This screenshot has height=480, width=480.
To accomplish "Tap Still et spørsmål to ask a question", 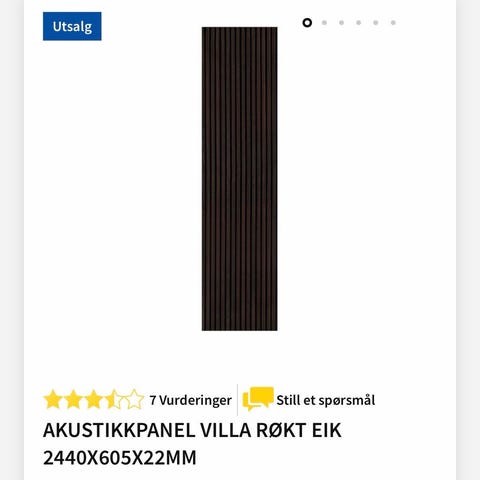I will click(x=326, y=400).
